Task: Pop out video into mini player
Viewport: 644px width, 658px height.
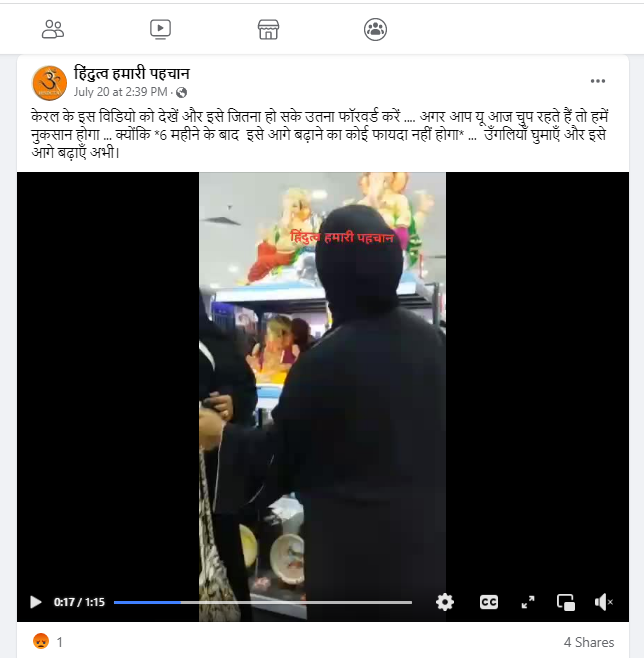Action: pos(566,602)
